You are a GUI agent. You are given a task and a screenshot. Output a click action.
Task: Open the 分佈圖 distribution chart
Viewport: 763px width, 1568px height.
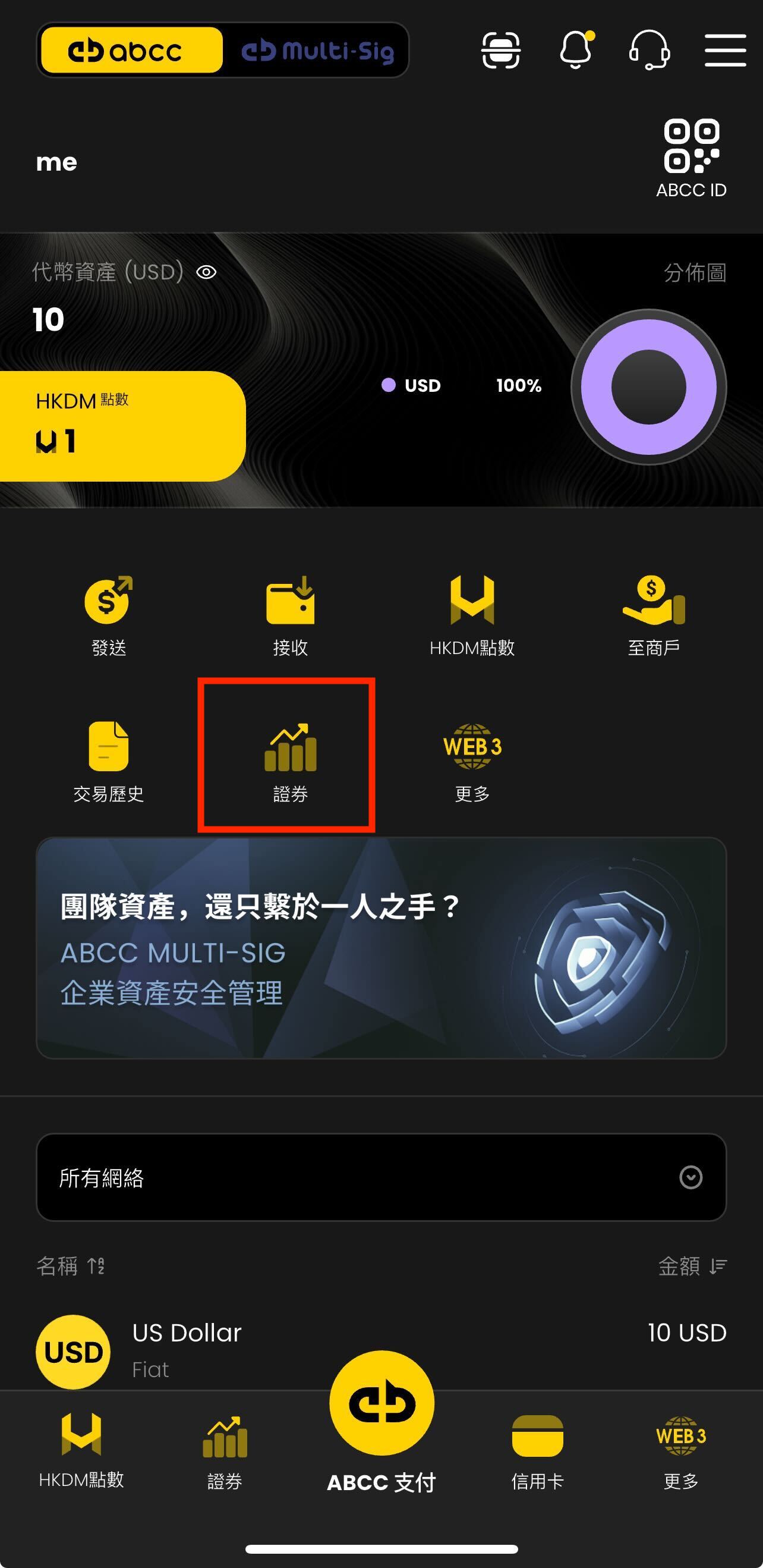pyautogui.click(x=694, y=273)
